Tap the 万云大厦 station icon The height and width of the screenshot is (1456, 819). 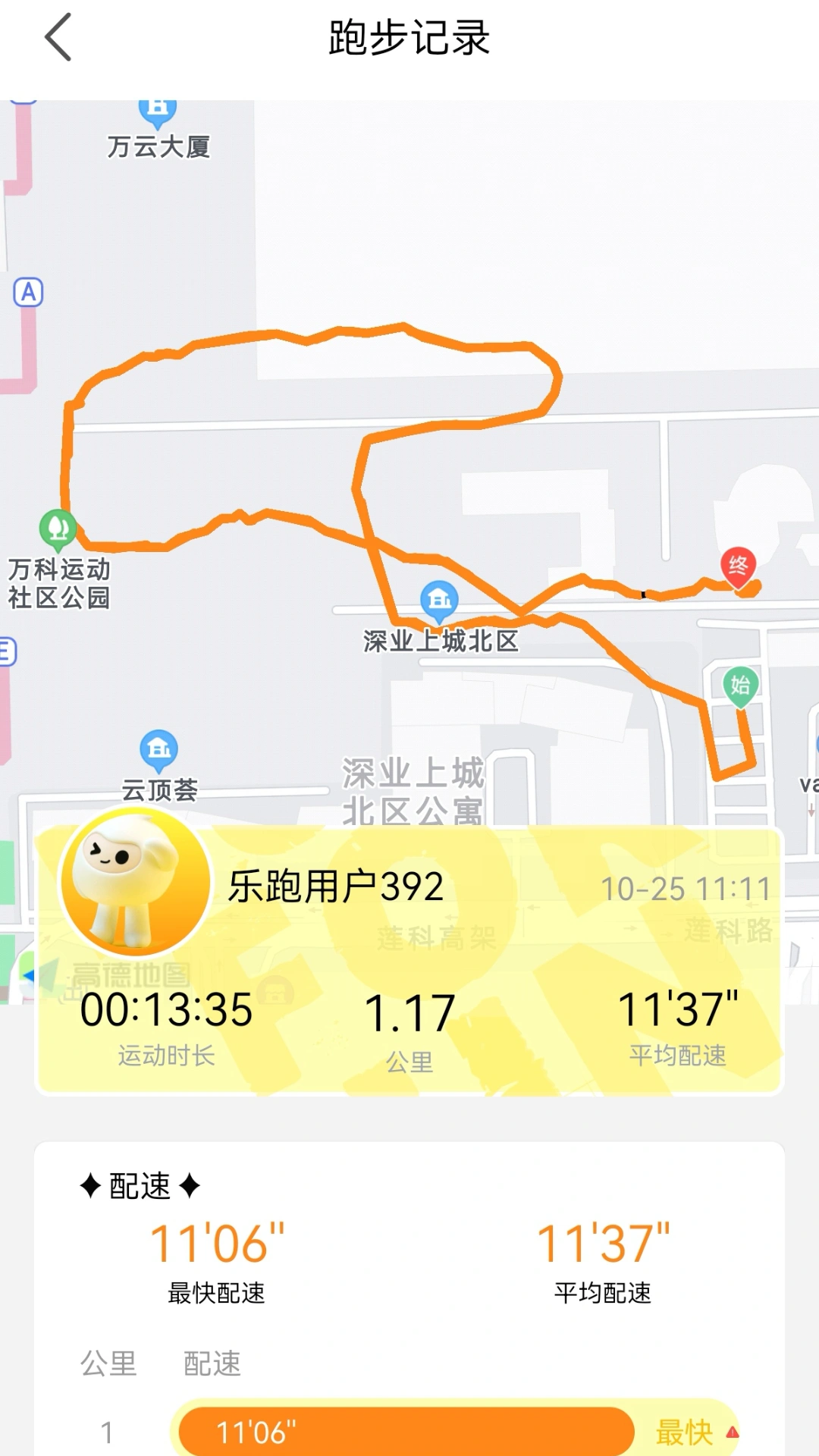pyautogui.click(x=157, y=108)
